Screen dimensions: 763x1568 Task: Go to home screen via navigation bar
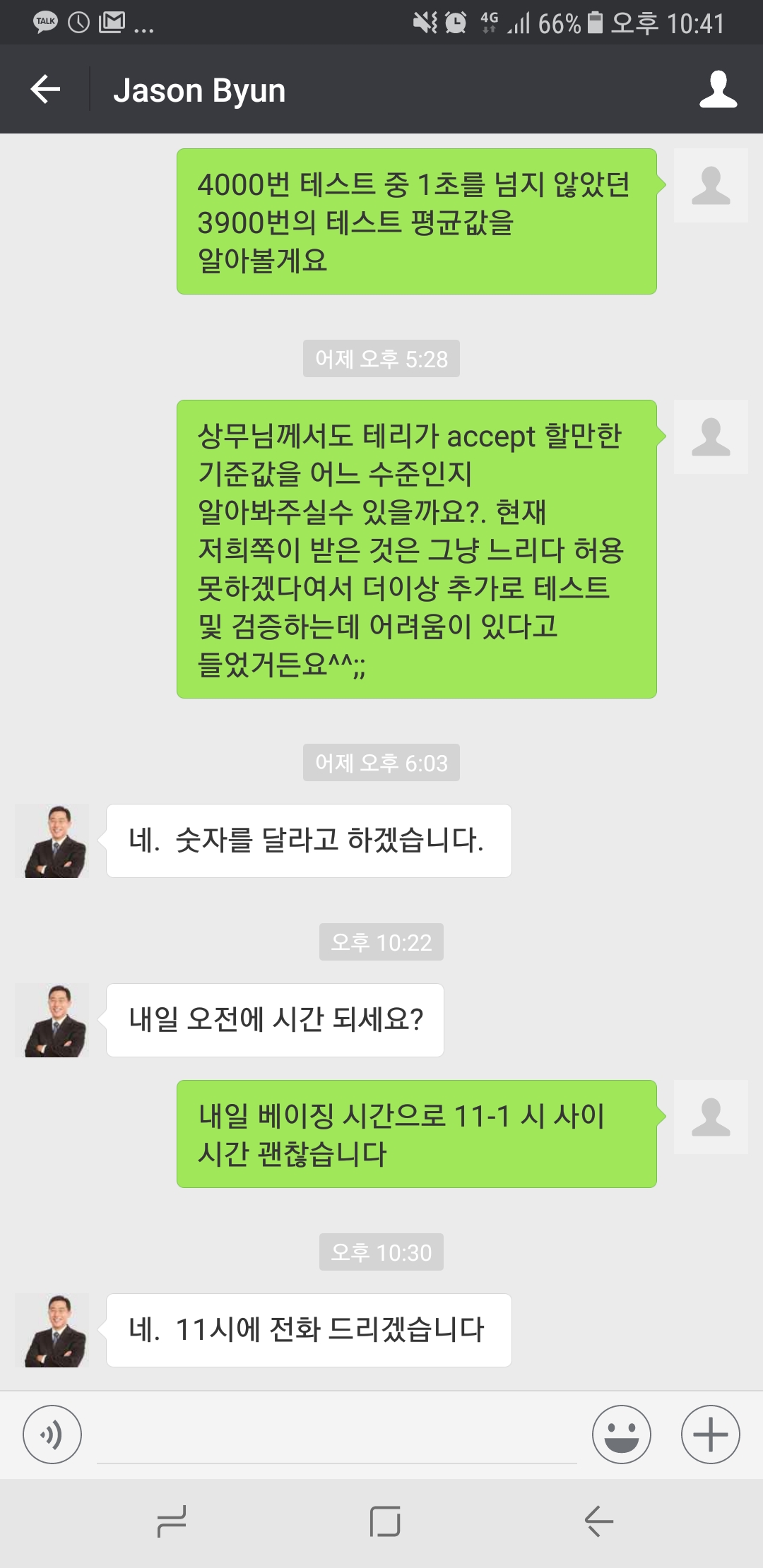(385, 1521)
